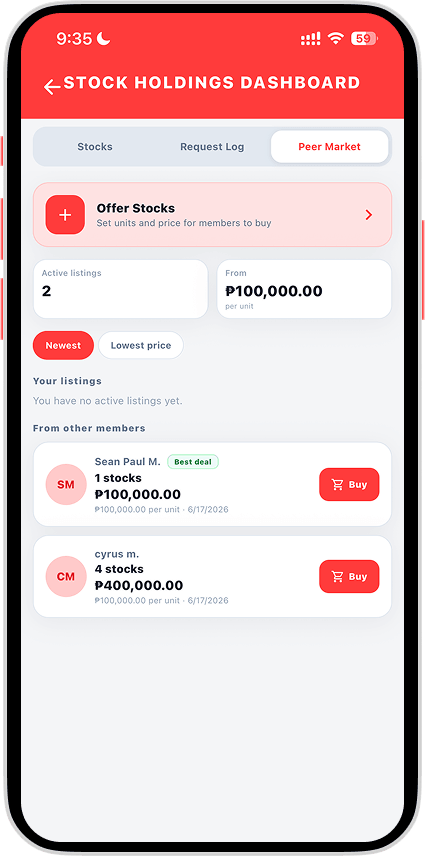Buy cyrus m.'s 4 stocks listing

[x=349, y=576]
